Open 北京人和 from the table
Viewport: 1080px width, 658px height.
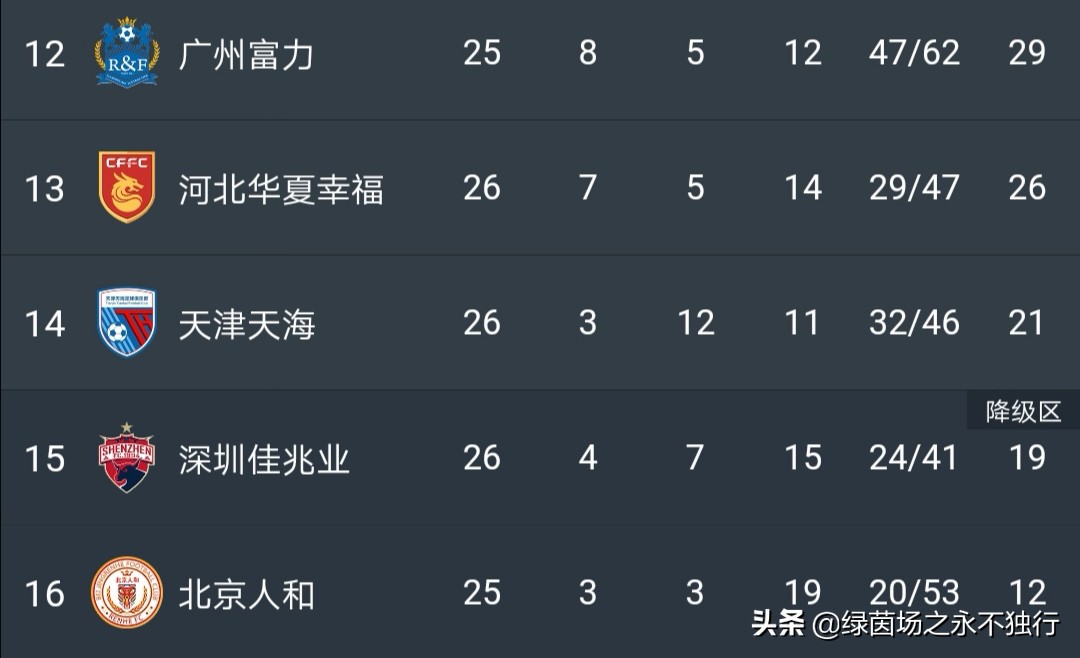[x=246, y=594]
